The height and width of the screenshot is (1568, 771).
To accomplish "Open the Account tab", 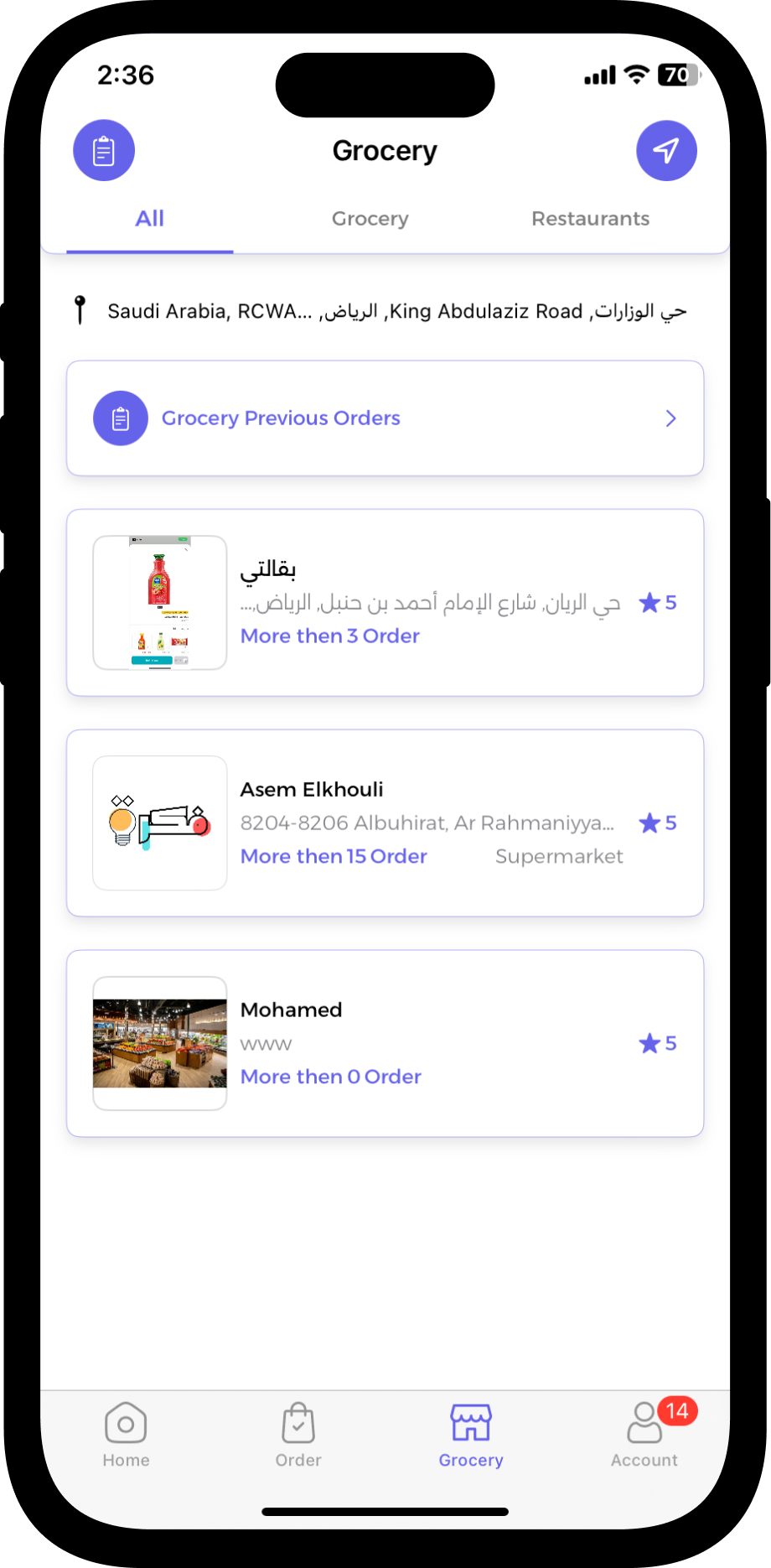I will pos(644,1435).
